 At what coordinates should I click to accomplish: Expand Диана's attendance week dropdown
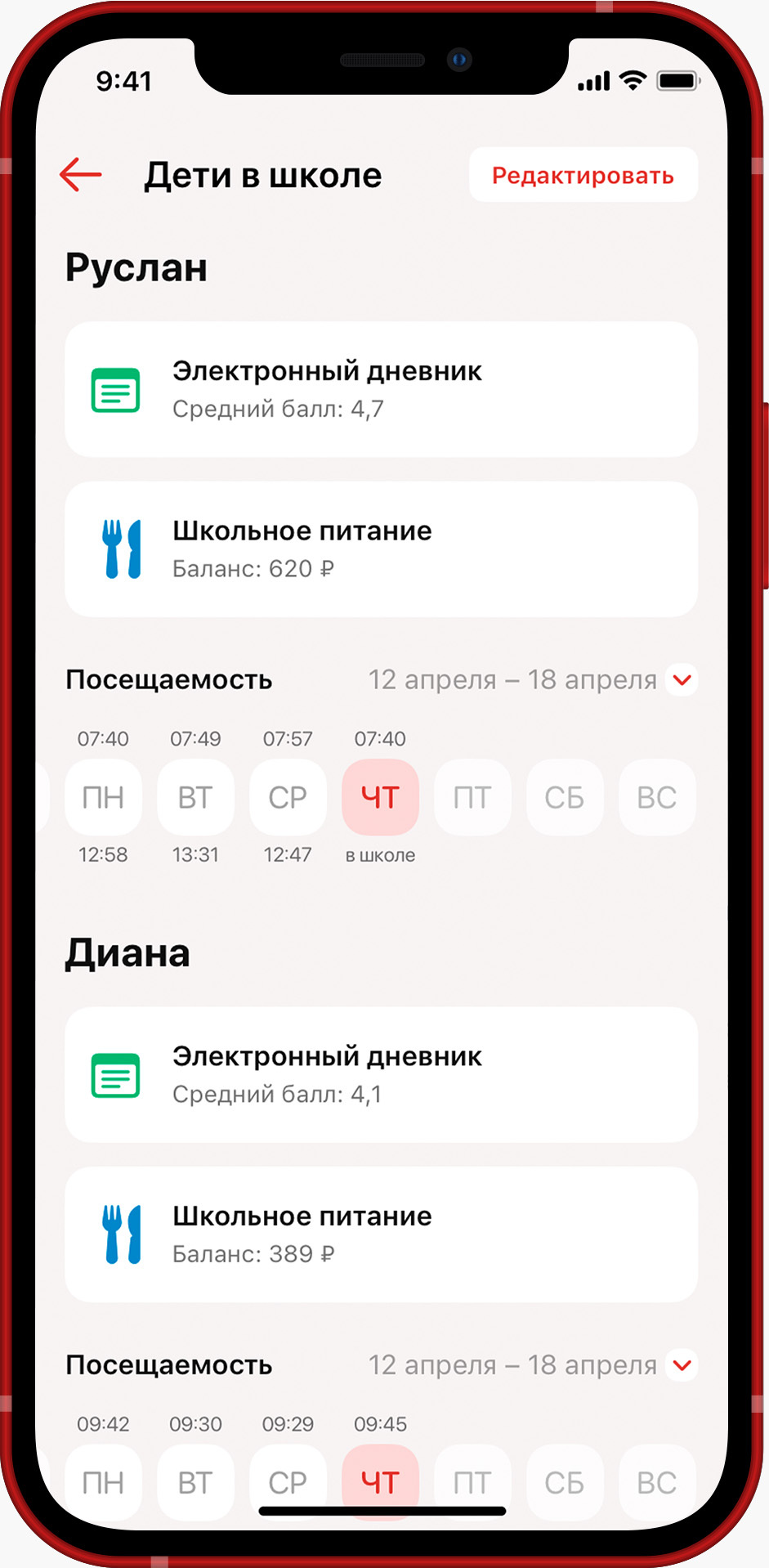pos(682,1364)
